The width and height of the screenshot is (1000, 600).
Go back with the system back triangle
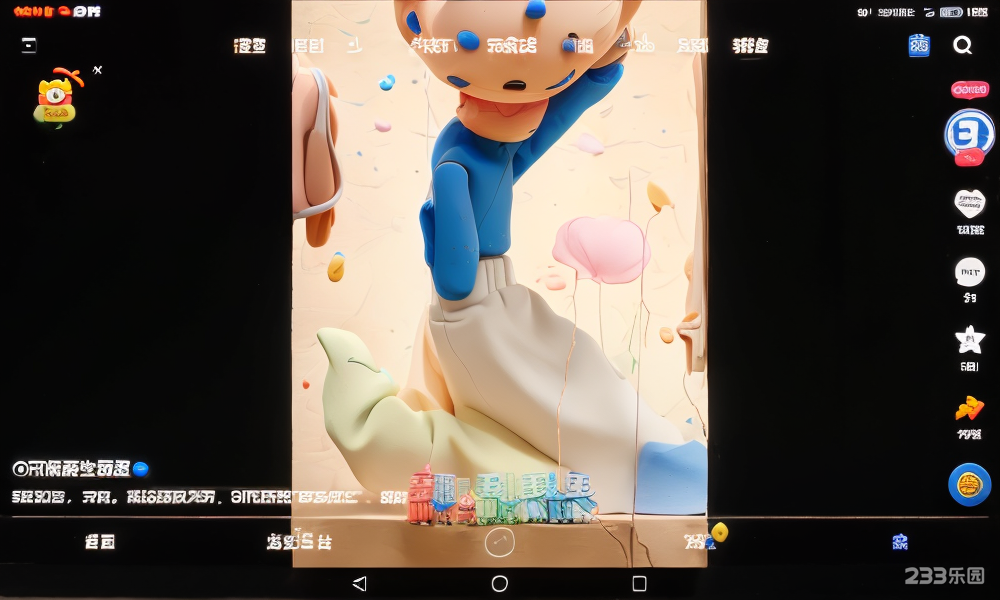[360, 583]
